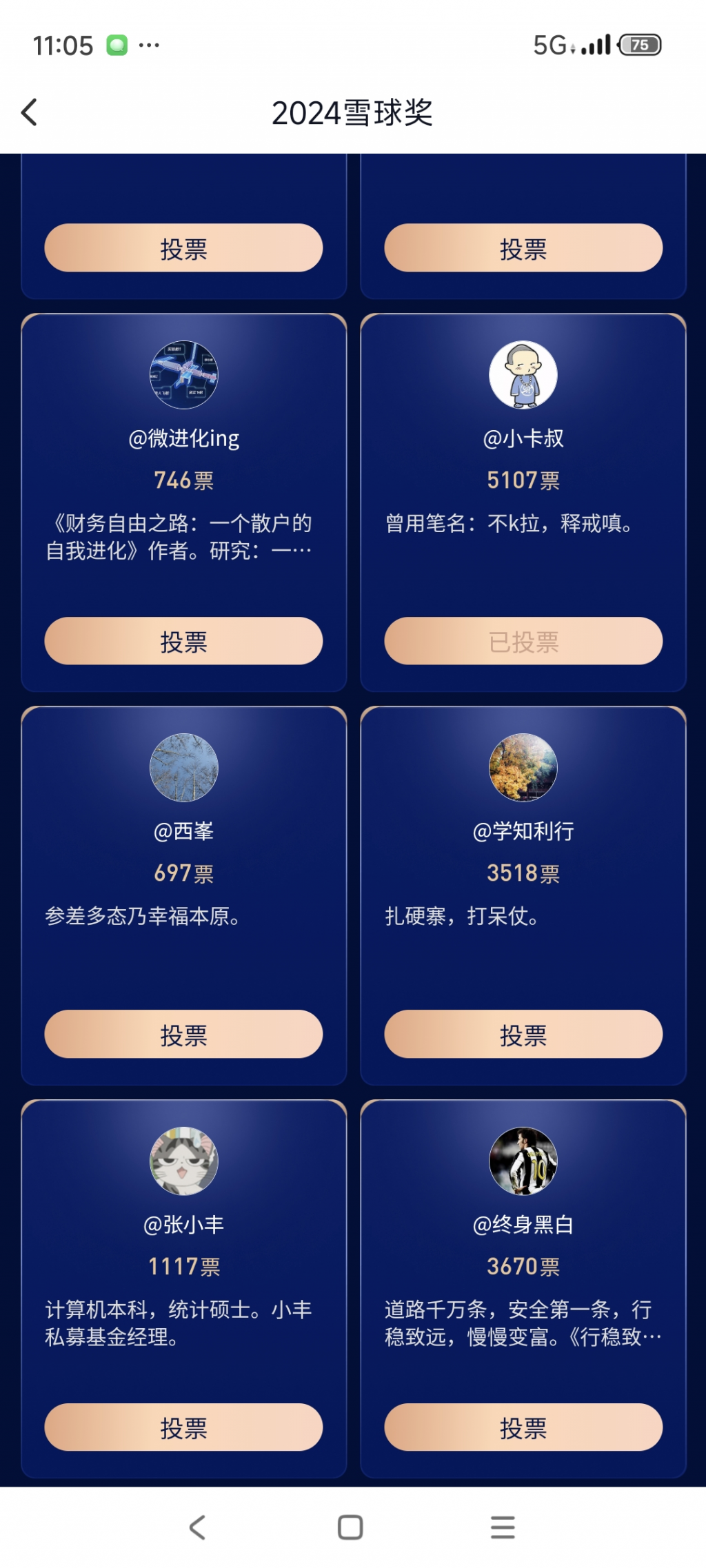Viewport: 706px width, 1568px height.
Task: Open the system home button
Action: tap(350, 1527)
